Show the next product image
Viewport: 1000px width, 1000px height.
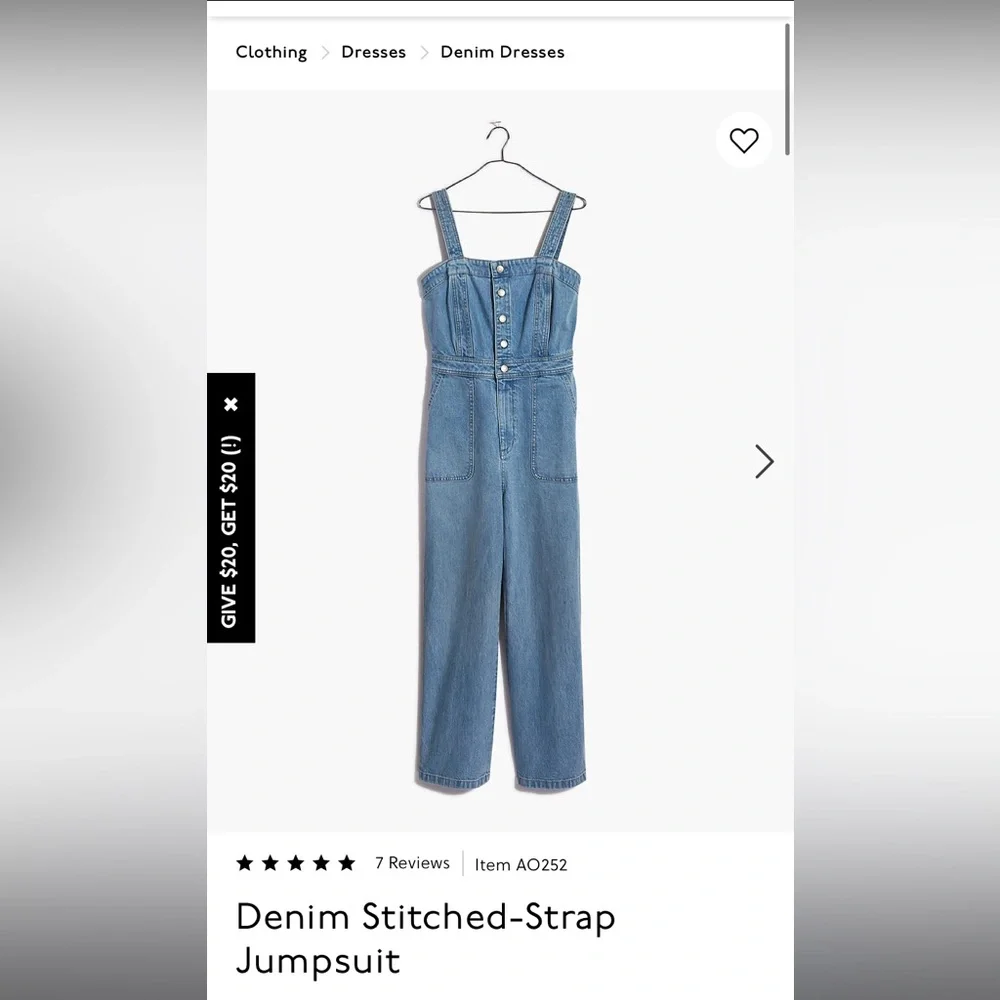[x=764, y=461]
